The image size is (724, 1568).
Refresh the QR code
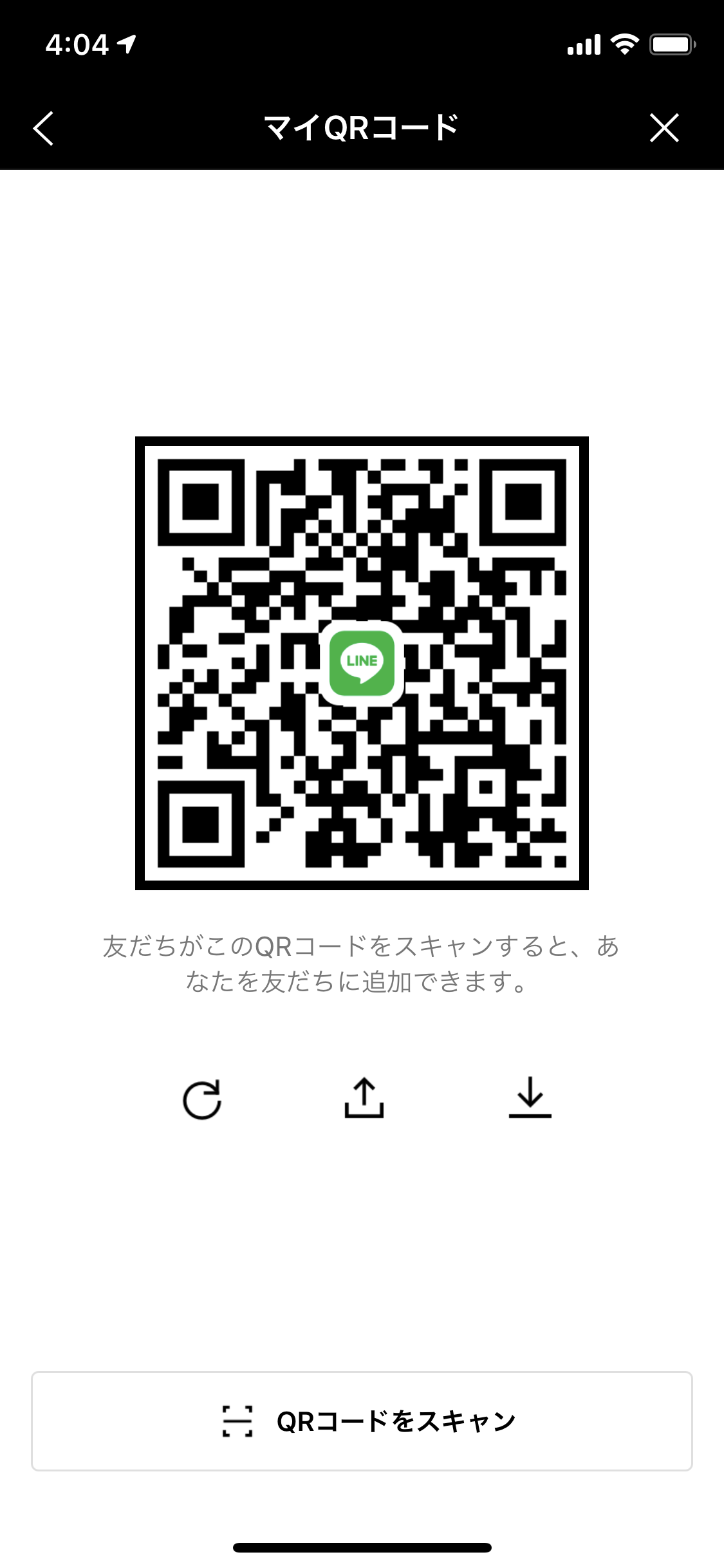(x=202, y=1099)
